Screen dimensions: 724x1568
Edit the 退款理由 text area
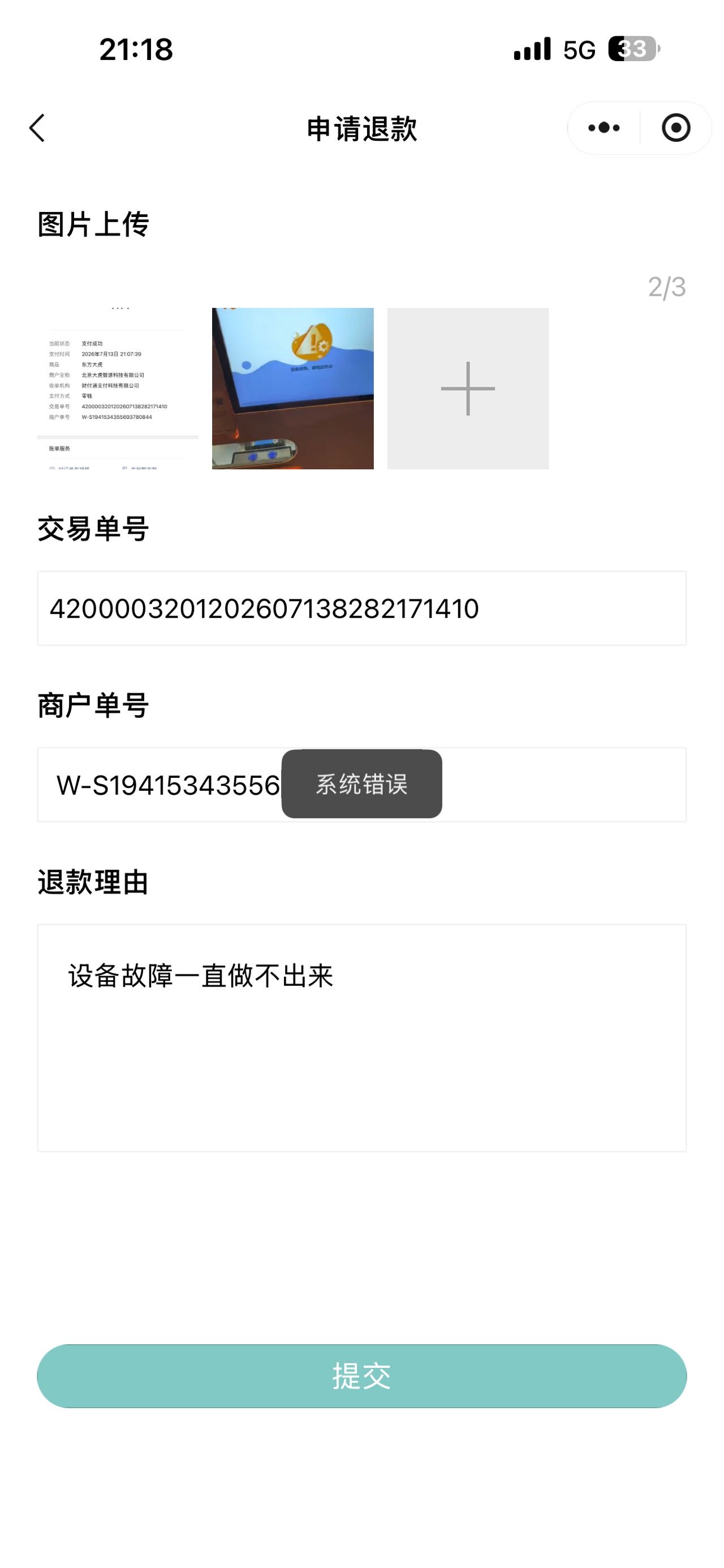[361, 1038]
